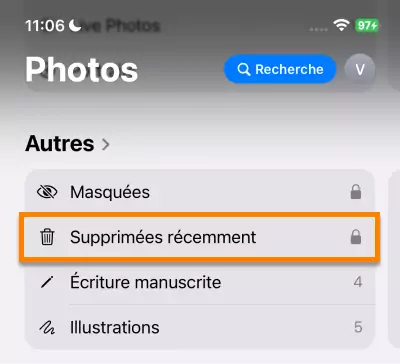Open the Masquées album
Viewport: 400px width, 364px height.
point(200,192)
